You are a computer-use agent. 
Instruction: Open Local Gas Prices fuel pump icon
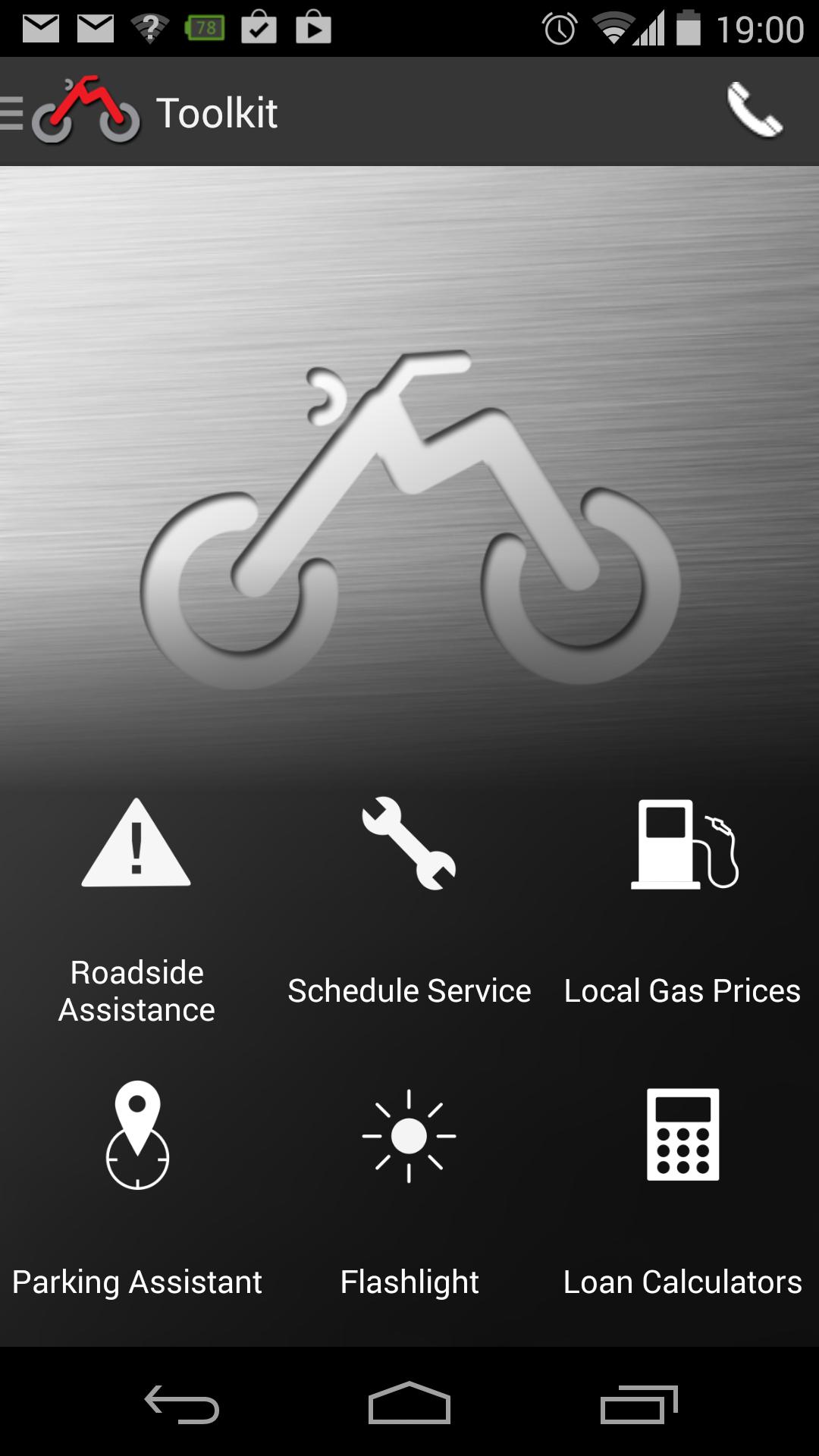point(681,846)
